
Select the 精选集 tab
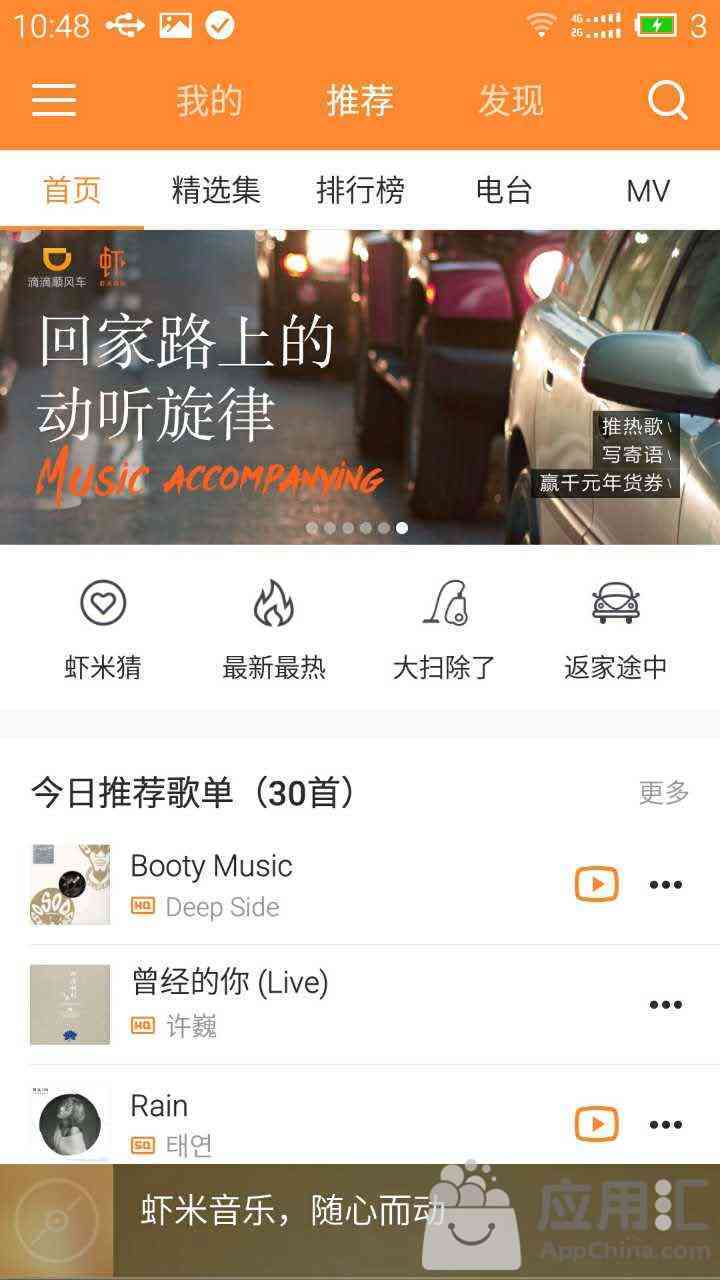[216, 190]
